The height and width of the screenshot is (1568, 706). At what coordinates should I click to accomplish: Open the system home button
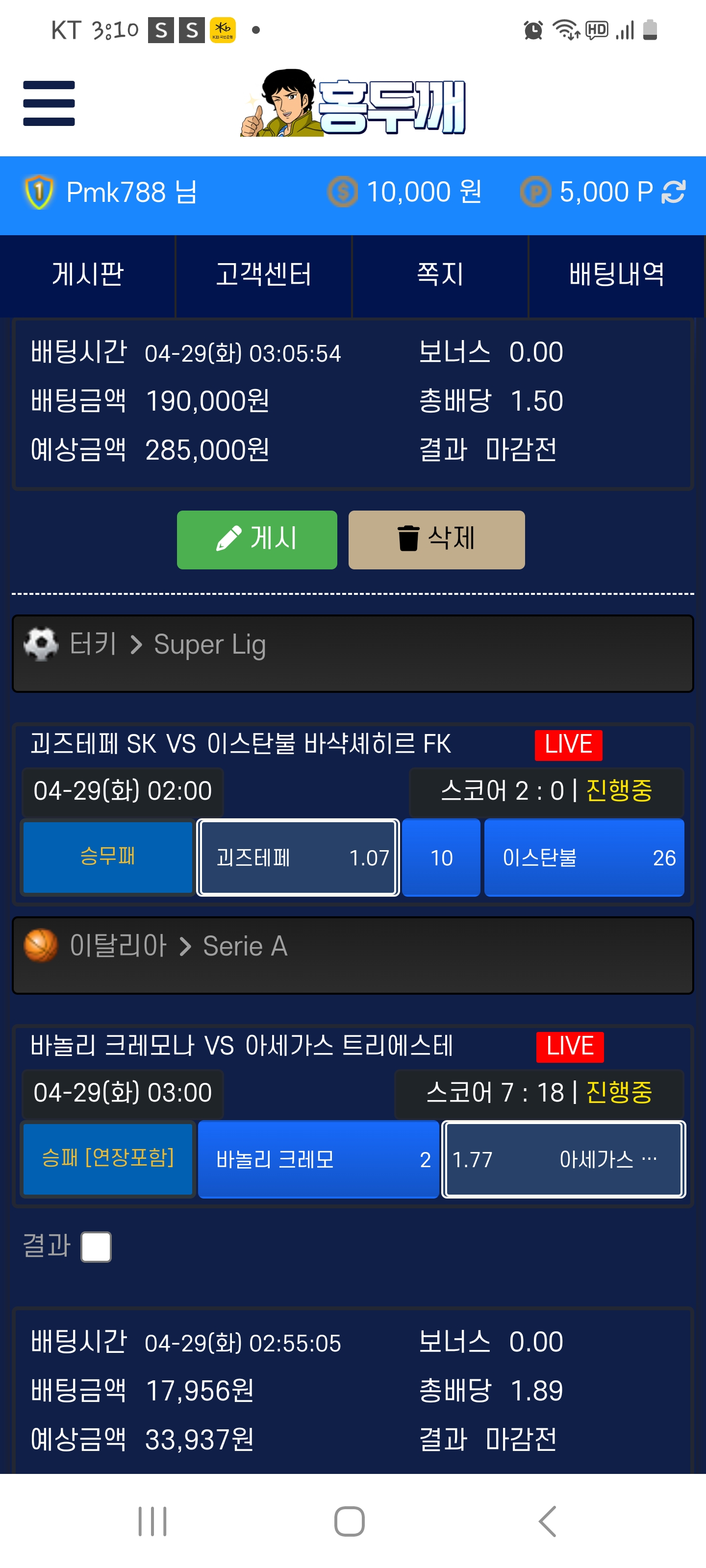click(350, 1521)
